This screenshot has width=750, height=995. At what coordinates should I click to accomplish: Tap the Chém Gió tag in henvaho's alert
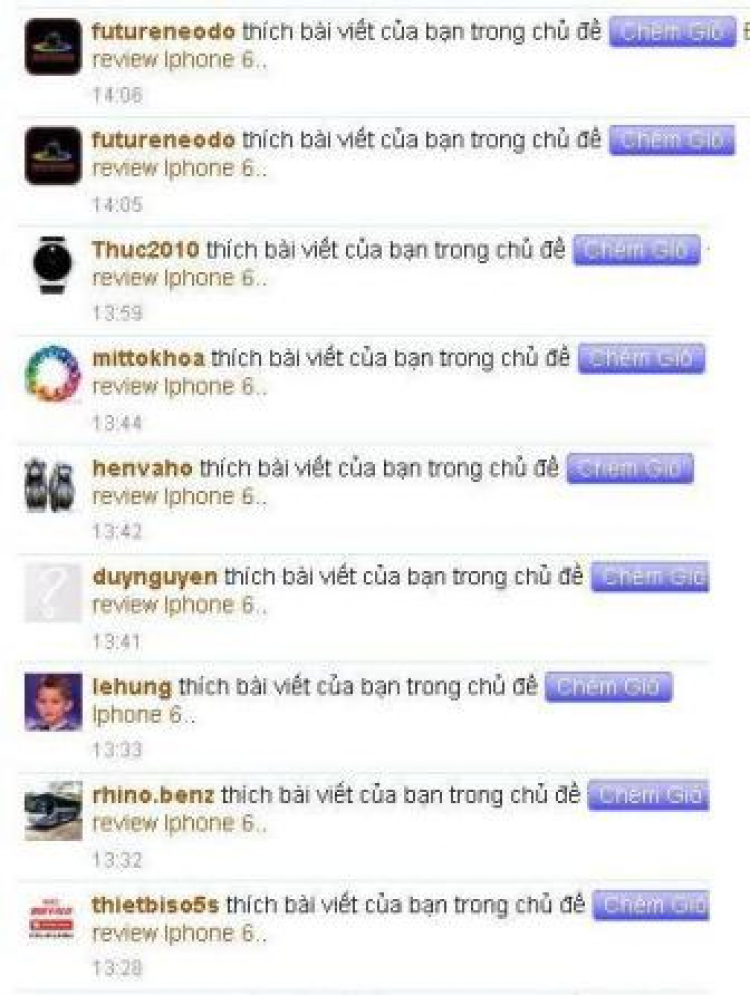coord(629,468)
